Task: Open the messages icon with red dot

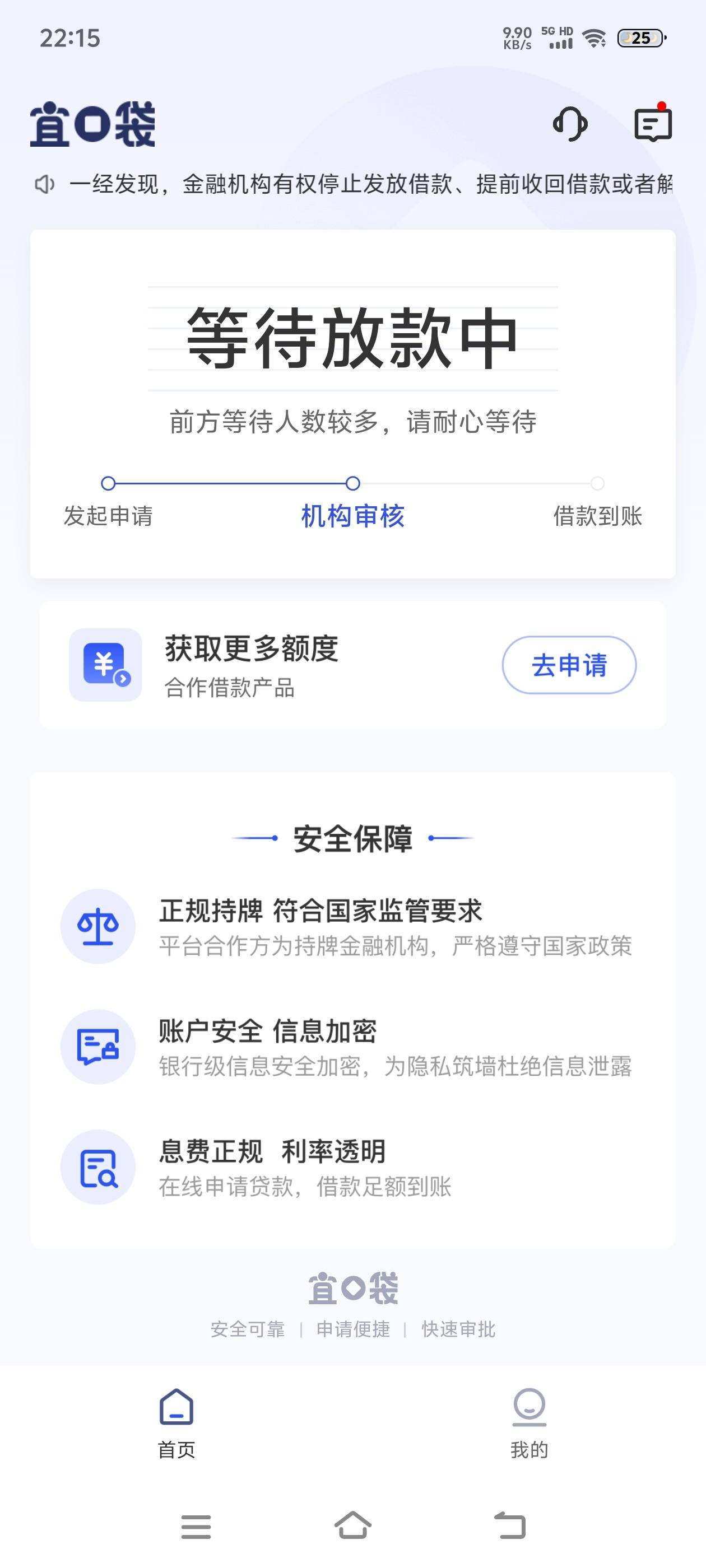Action: click(653, 123)
